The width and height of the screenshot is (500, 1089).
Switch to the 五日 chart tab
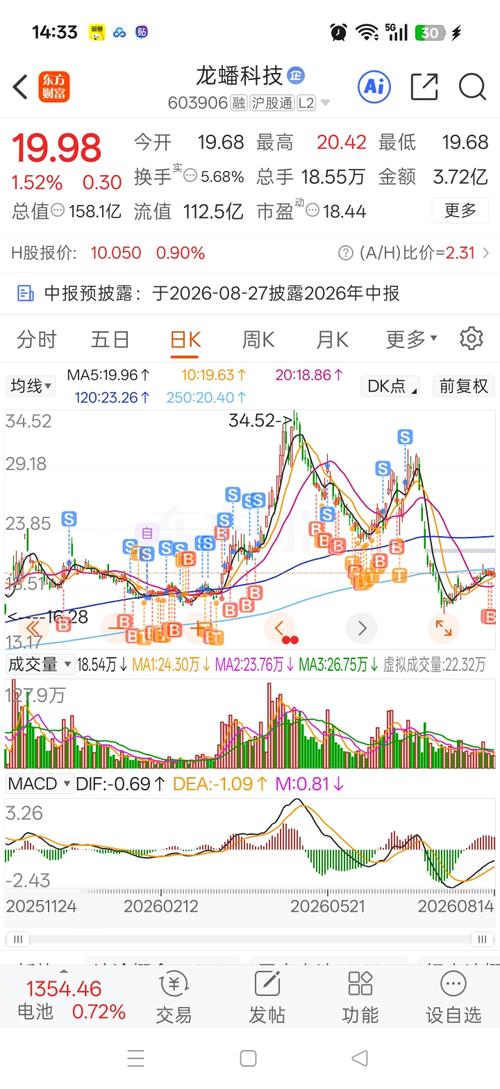click(110, 340)
